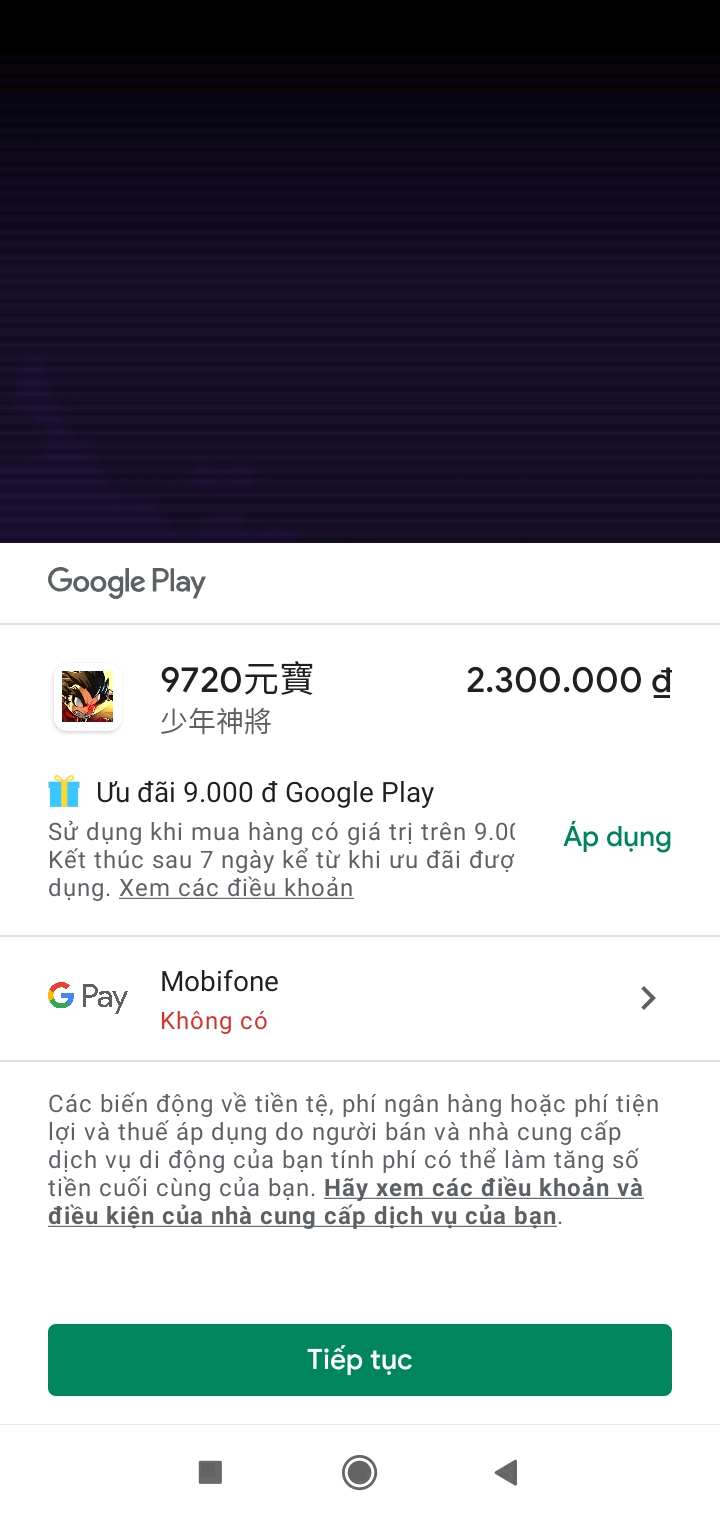The image size is (720, 1520).
Task: Tap Áp dụng to apply the offer
Action: (616, 837)
